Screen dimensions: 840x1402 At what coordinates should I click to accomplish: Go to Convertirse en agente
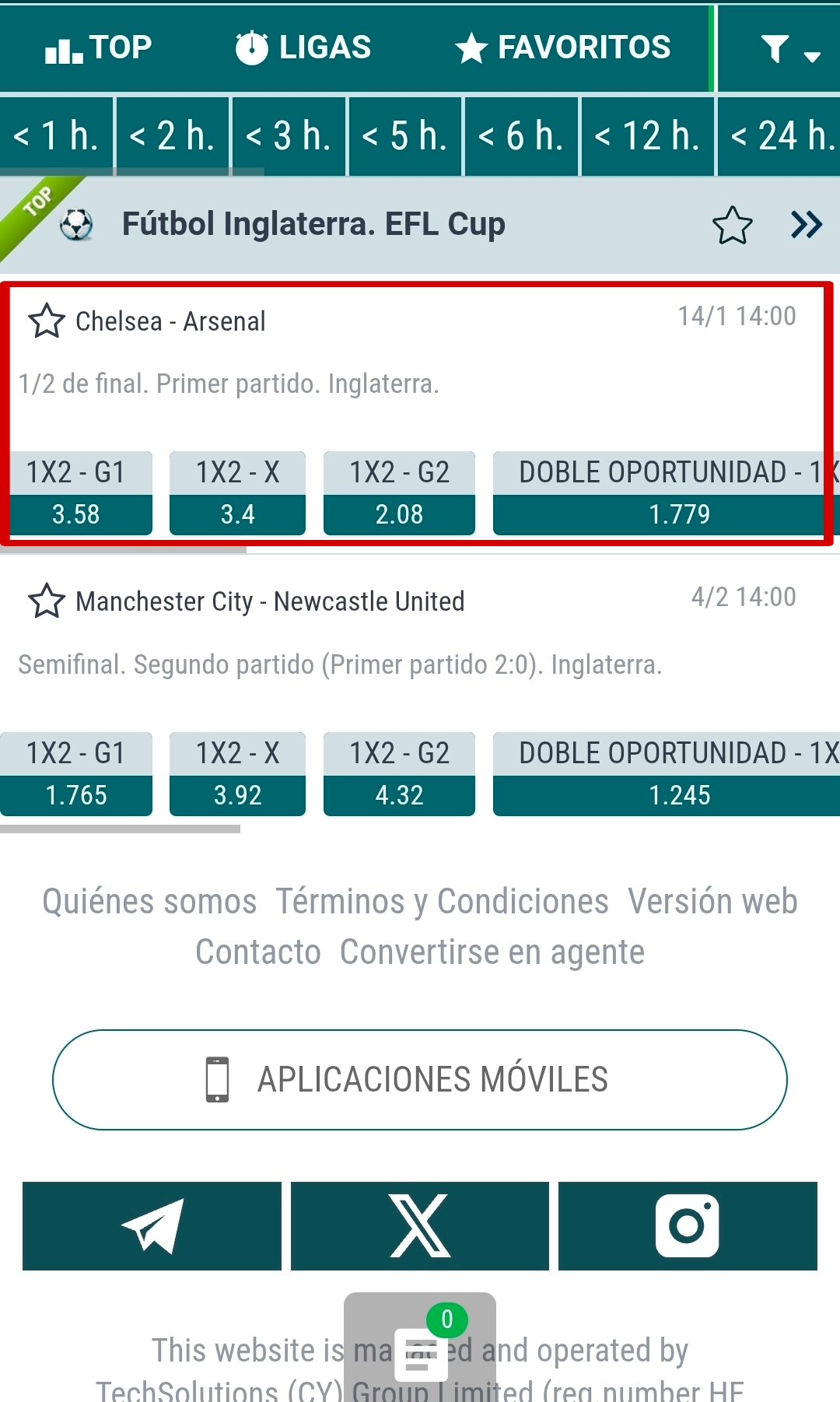[x=492, y=952]
